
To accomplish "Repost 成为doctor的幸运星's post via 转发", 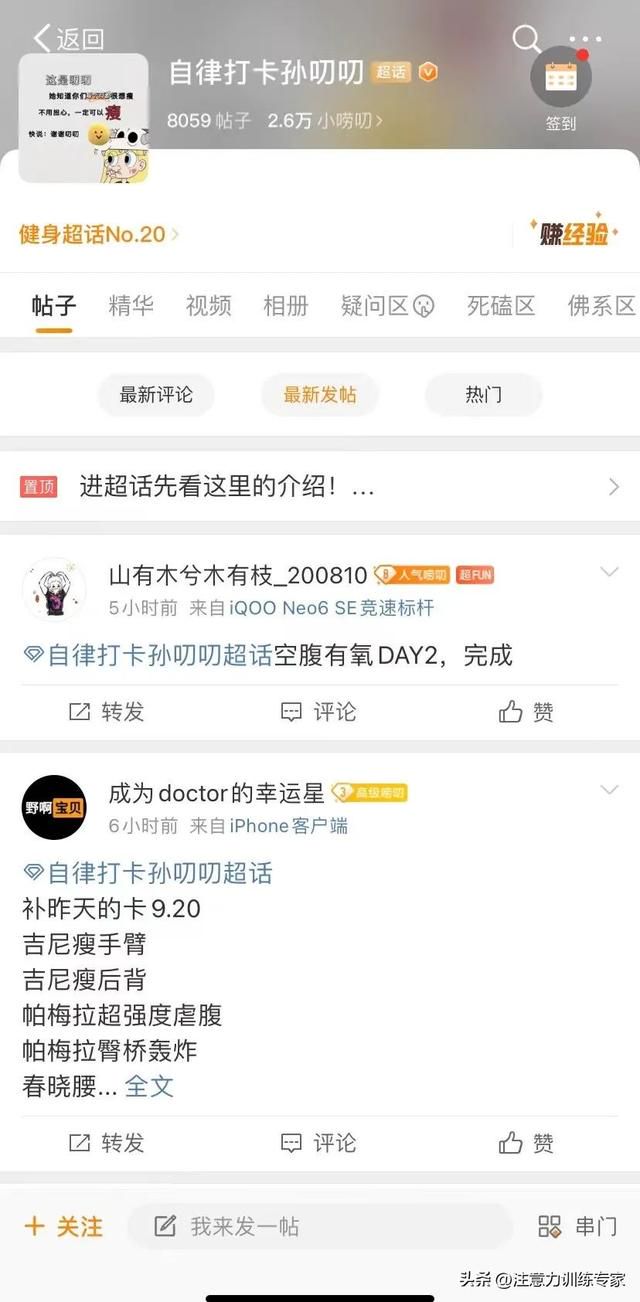I will click(x=107, y=1143).
